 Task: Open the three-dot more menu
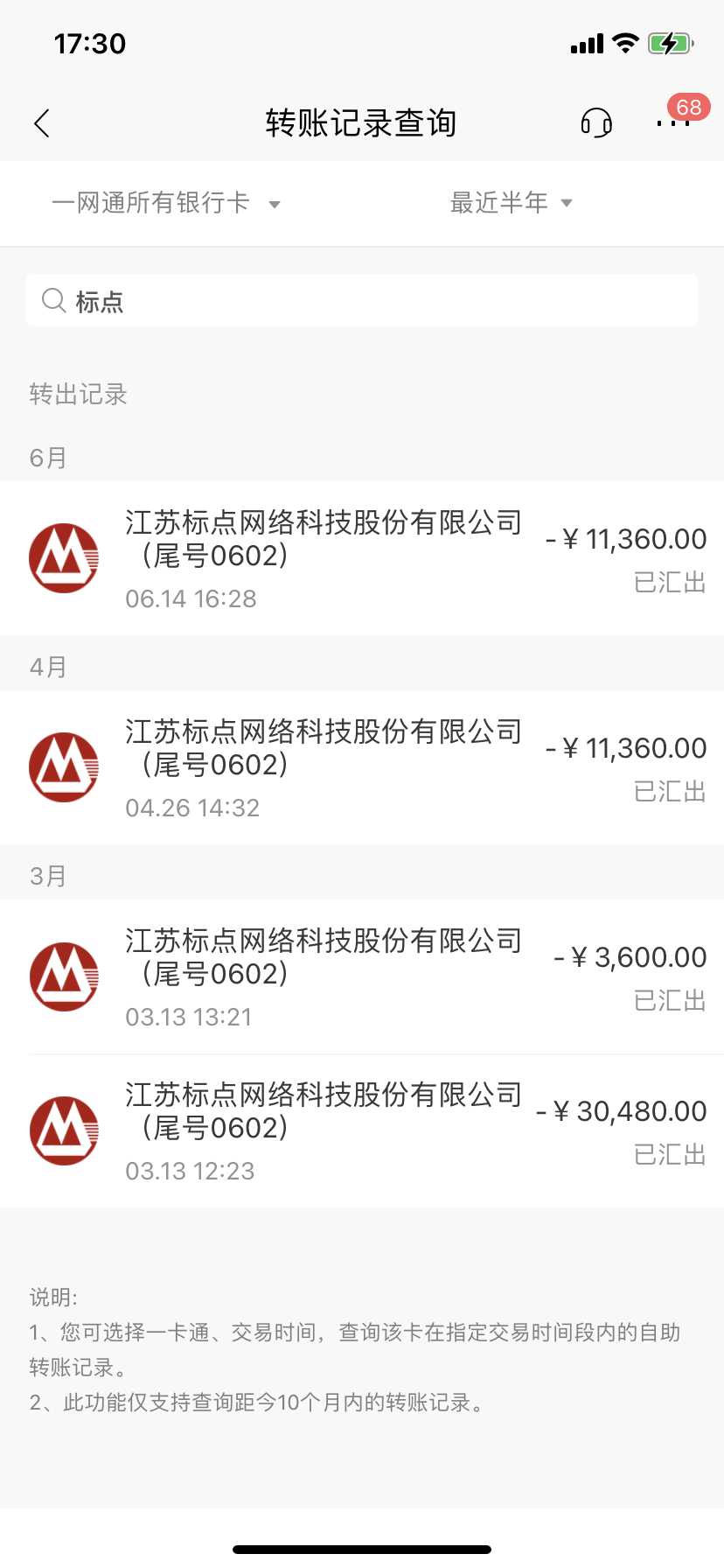[x=672, y=123]
